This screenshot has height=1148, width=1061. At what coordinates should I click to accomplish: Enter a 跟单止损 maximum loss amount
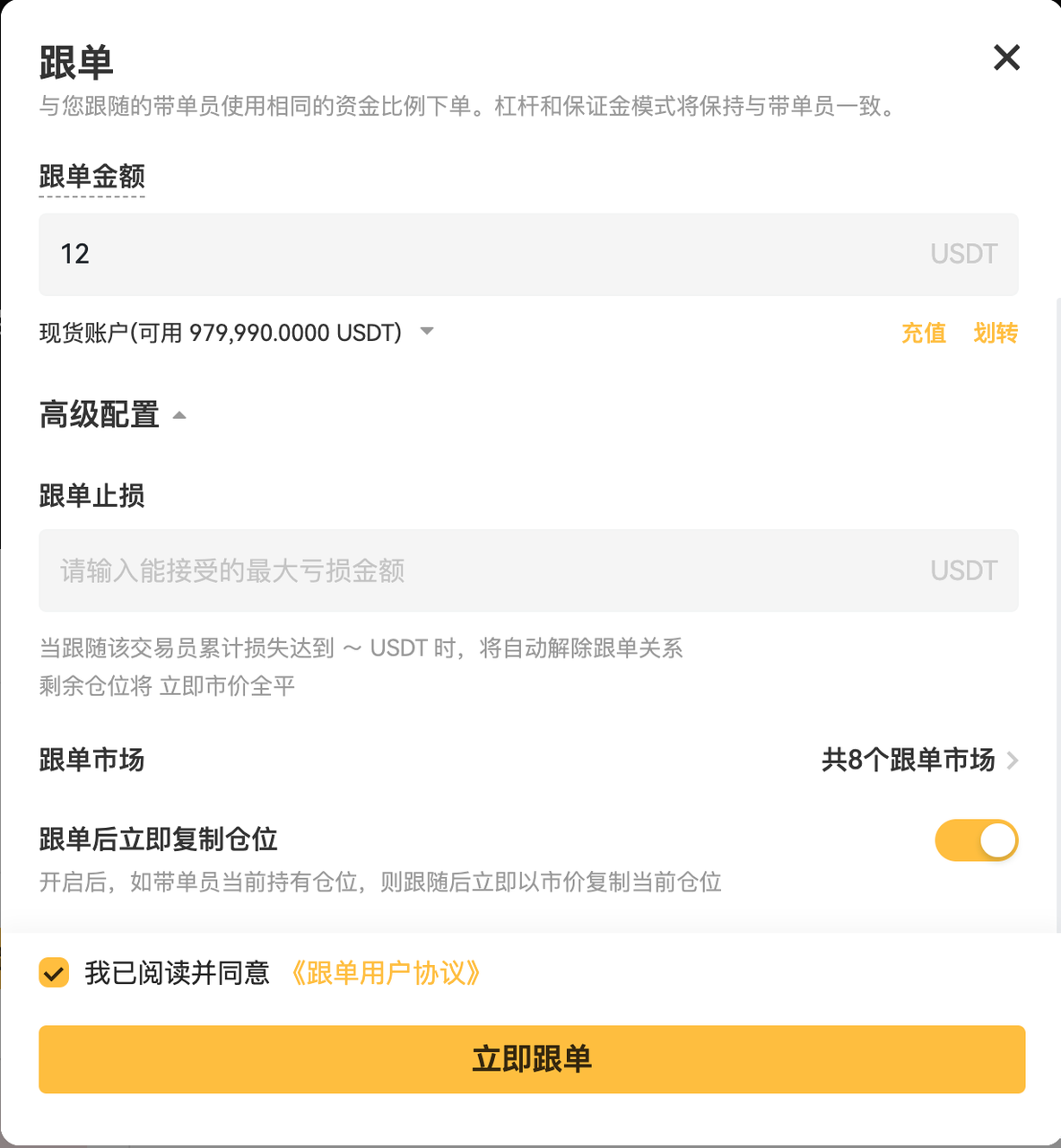point(484,570)
